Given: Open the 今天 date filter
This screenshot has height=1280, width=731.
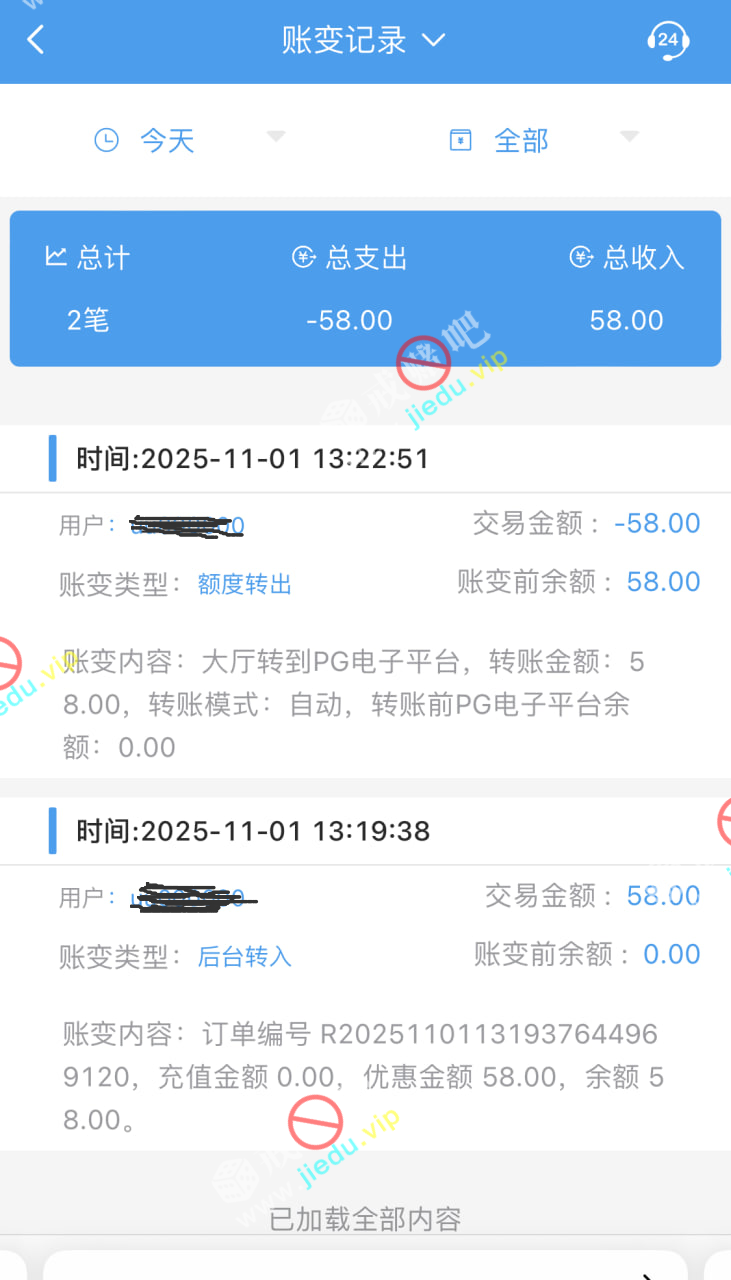Looking at the screenshot, I should pos(188,140).
